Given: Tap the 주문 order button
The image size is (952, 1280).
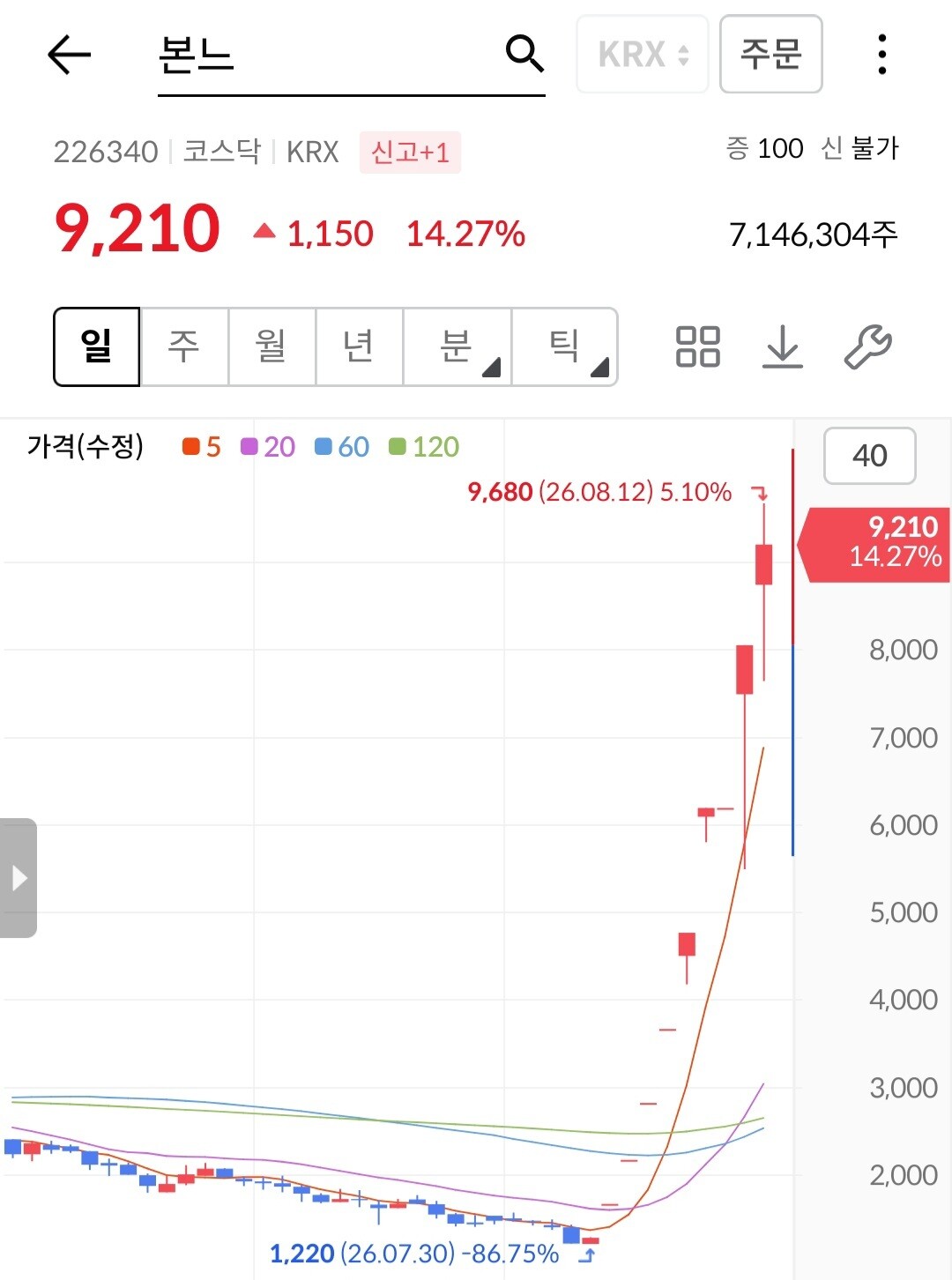Looking at the screenshot, I should [x=771, y=55].
